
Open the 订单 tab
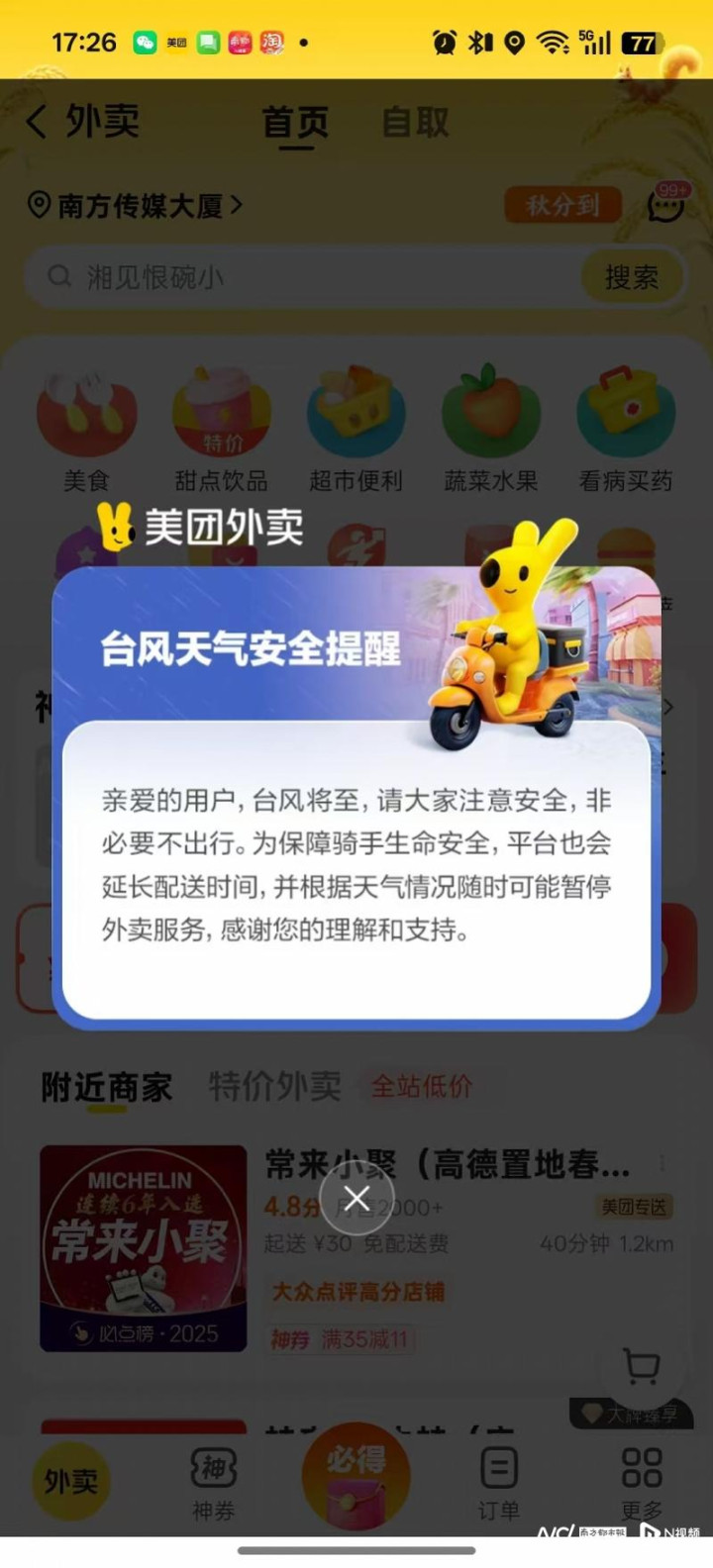point(498,1482)
